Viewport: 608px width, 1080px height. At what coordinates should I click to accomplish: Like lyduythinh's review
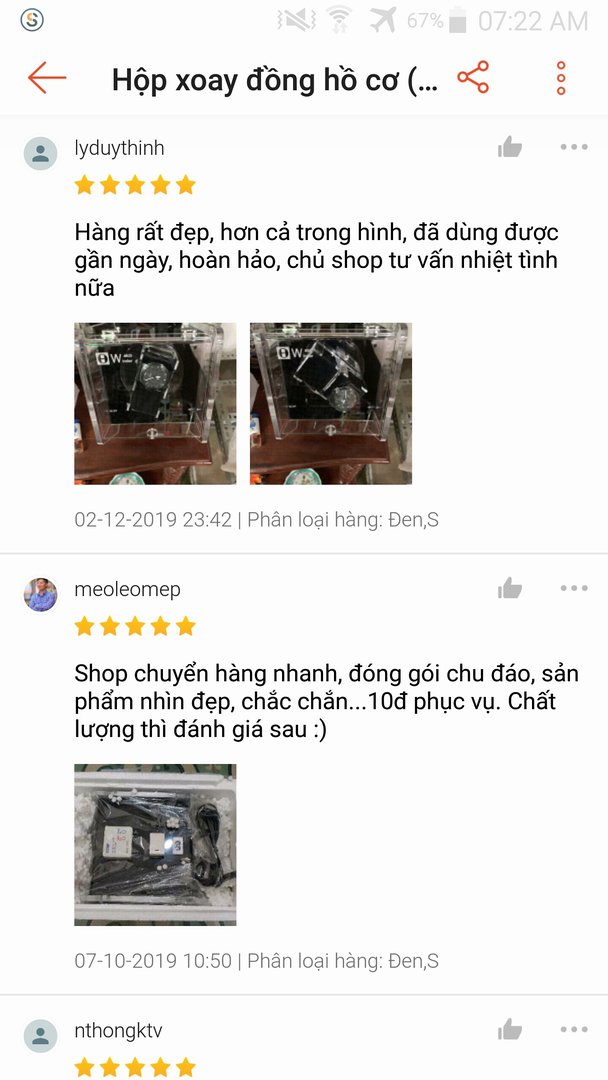(x=510, y=148)
